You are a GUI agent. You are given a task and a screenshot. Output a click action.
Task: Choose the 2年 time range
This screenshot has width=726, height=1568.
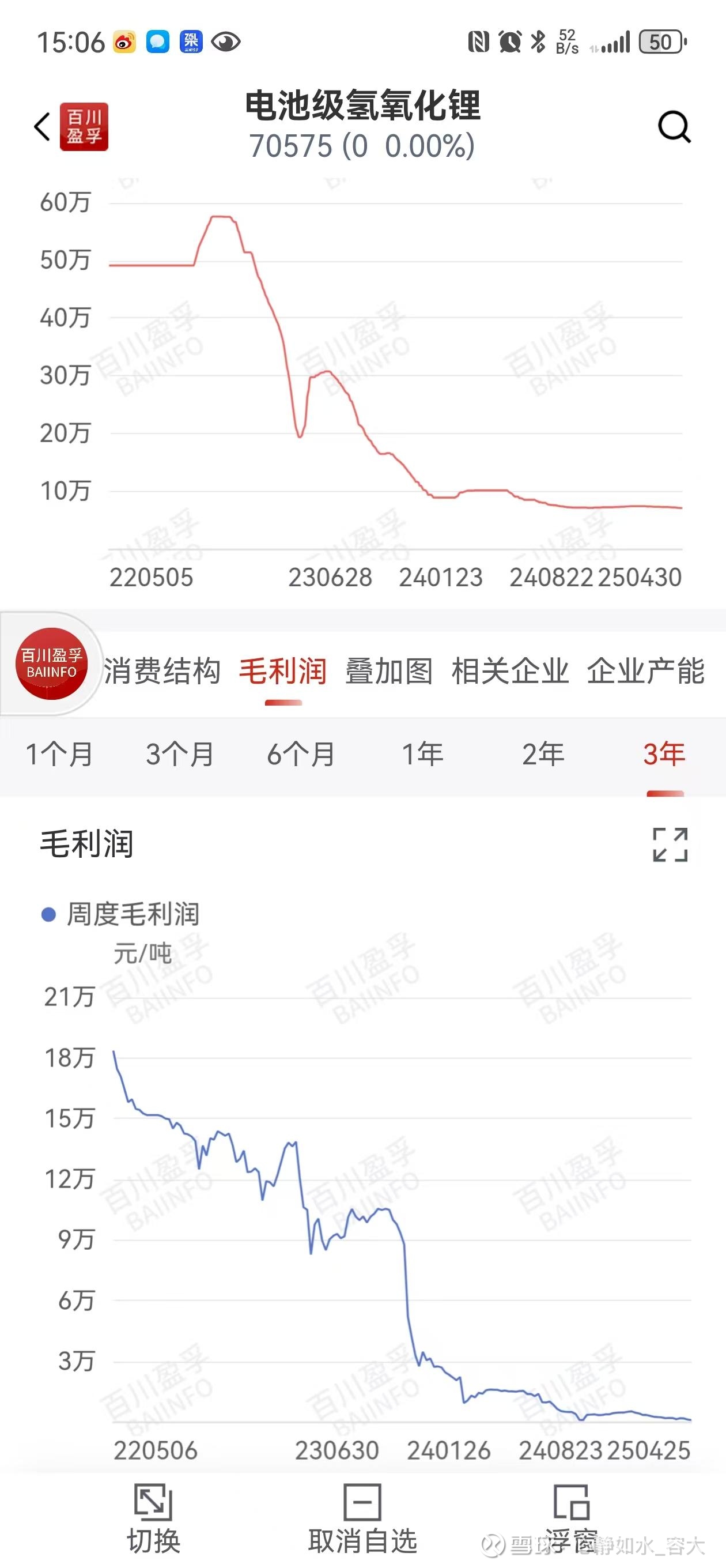(543, 754)
